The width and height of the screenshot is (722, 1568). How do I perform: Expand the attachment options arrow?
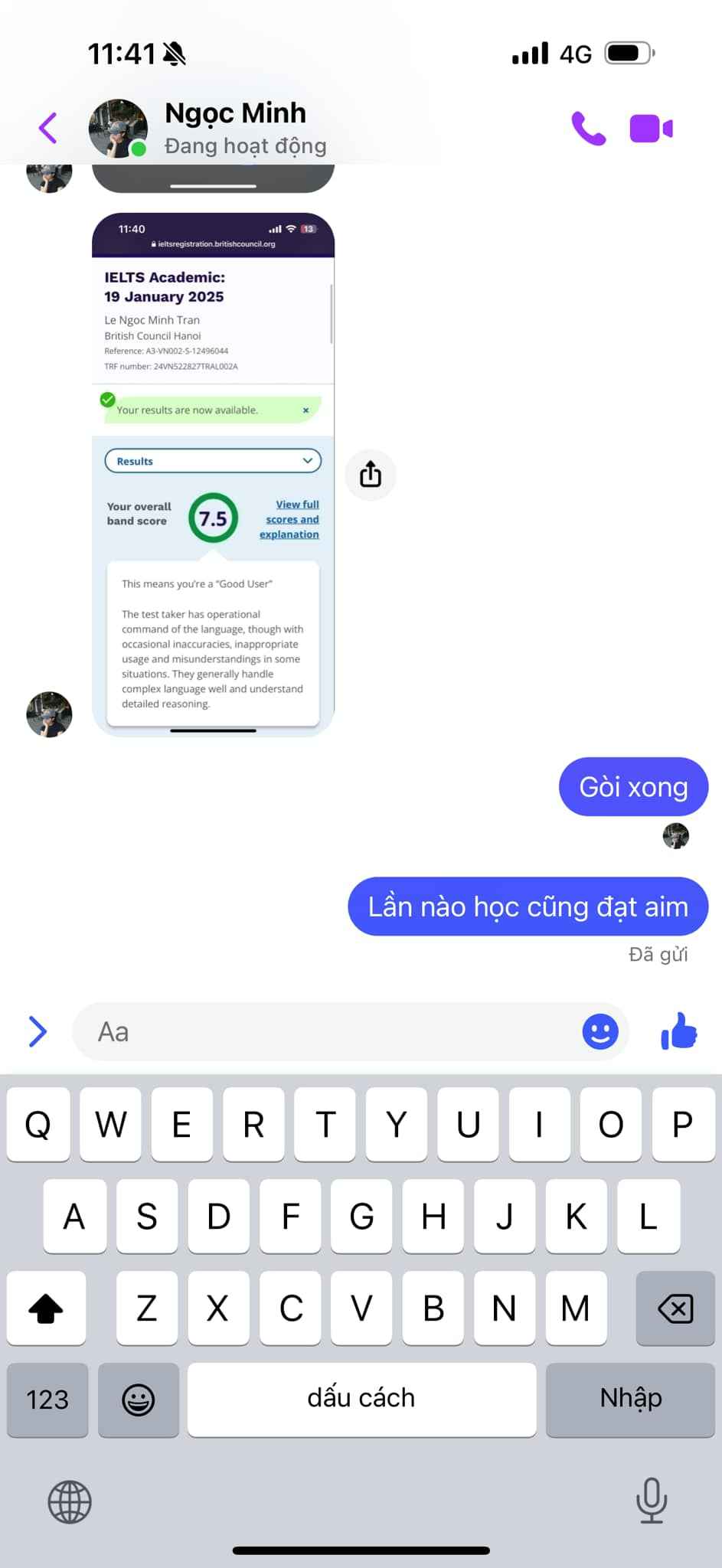(38, 1031)
